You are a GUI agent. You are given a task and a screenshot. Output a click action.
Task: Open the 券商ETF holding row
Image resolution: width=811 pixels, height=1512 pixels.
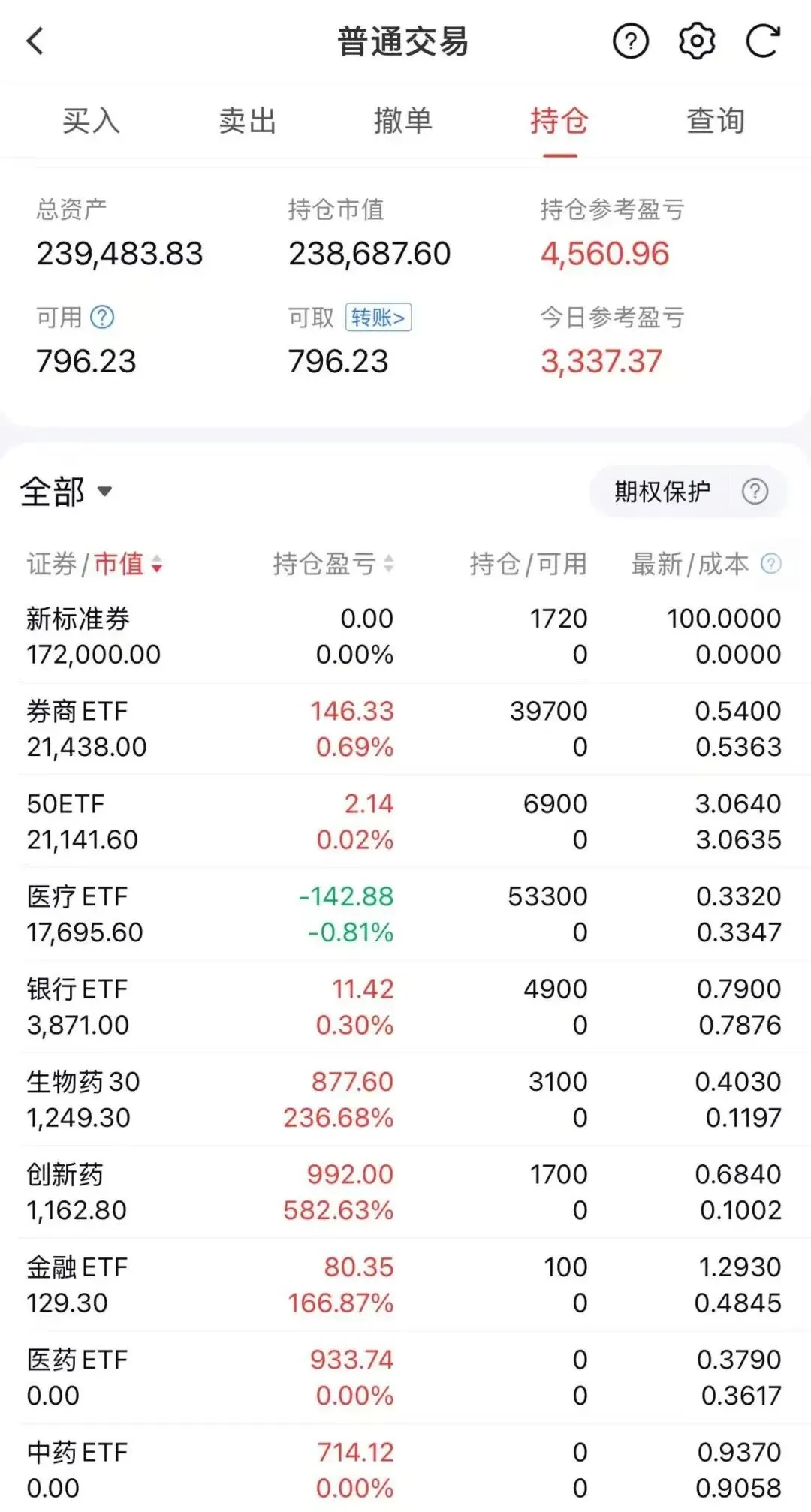point(405,729)
